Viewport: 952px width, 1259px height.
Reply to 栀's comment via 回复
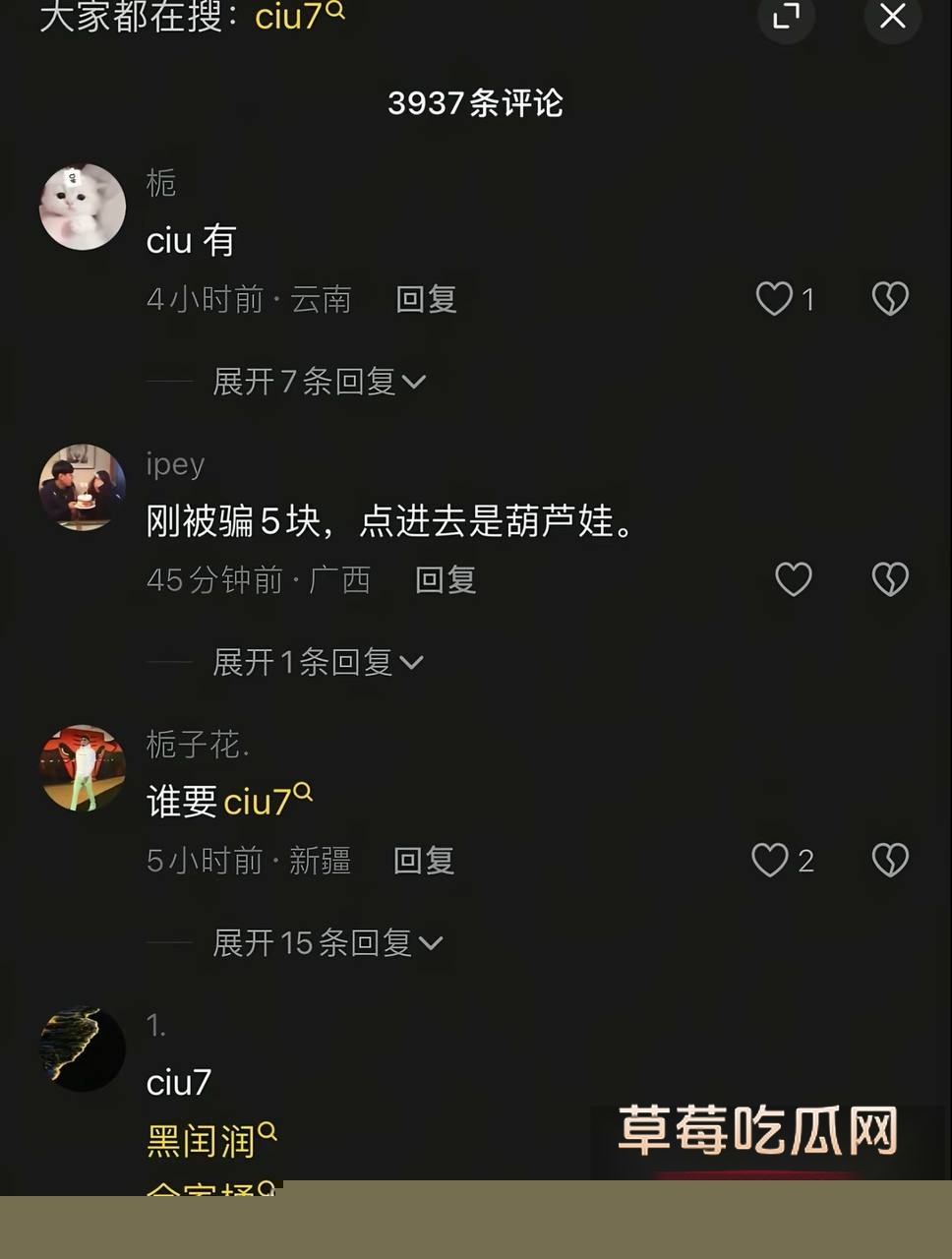(425, 300)
